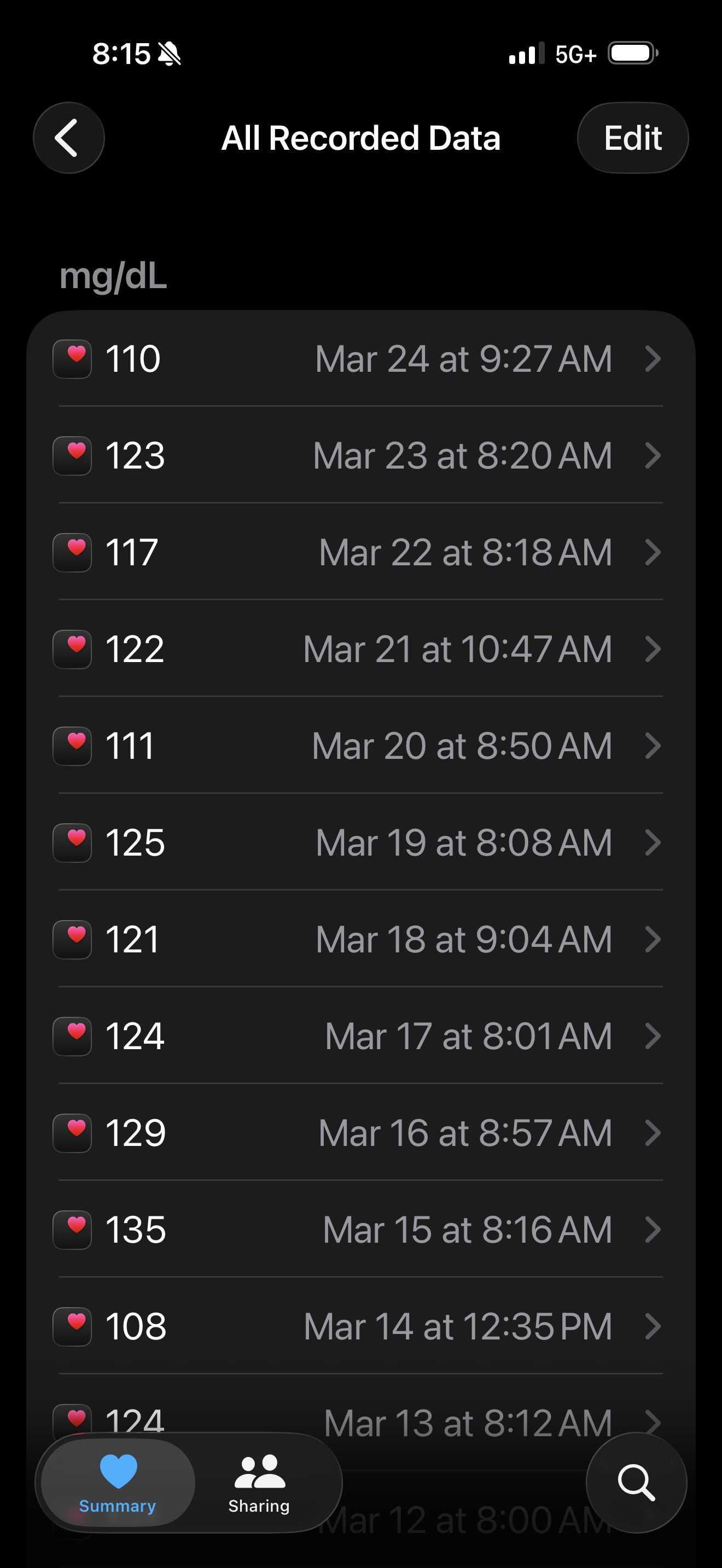This screenshot has width=722, height=1568.
Task: Open the Mar 14 entry of 108
Action: tap(360, 1326)
